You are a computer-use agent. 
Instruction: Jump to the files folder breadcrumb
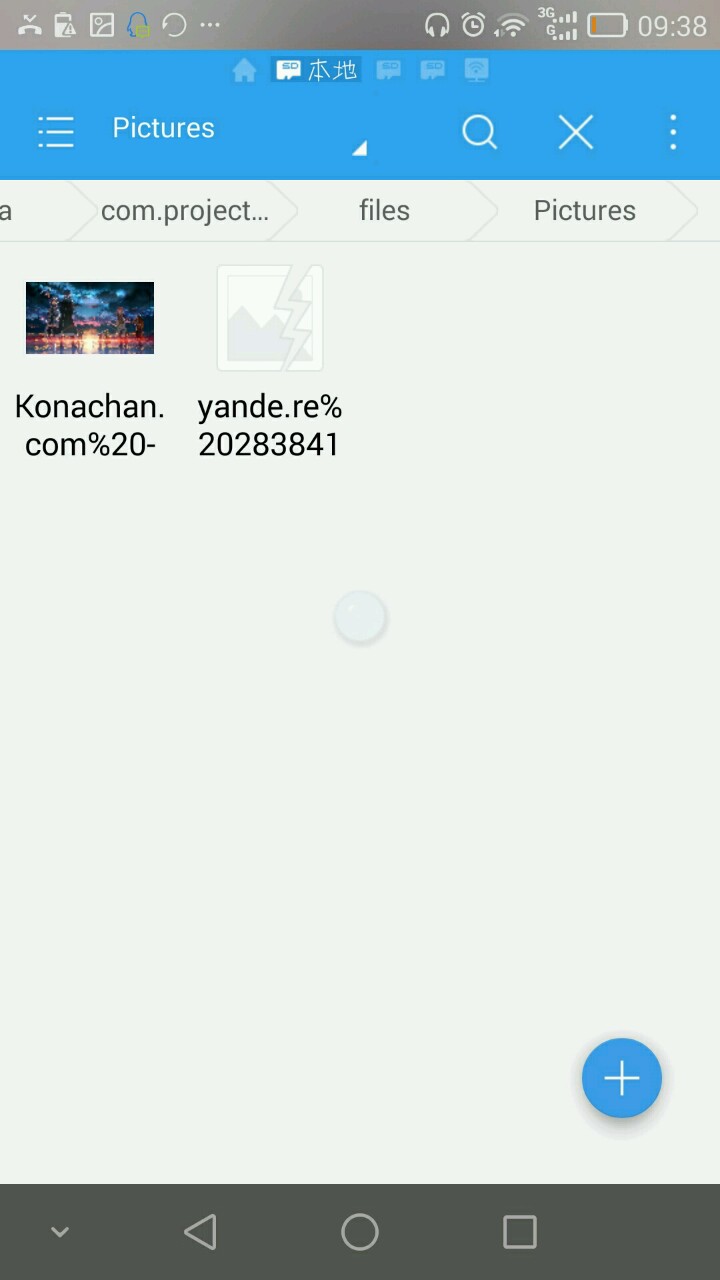pyautogui.click(x=385, y=211)
